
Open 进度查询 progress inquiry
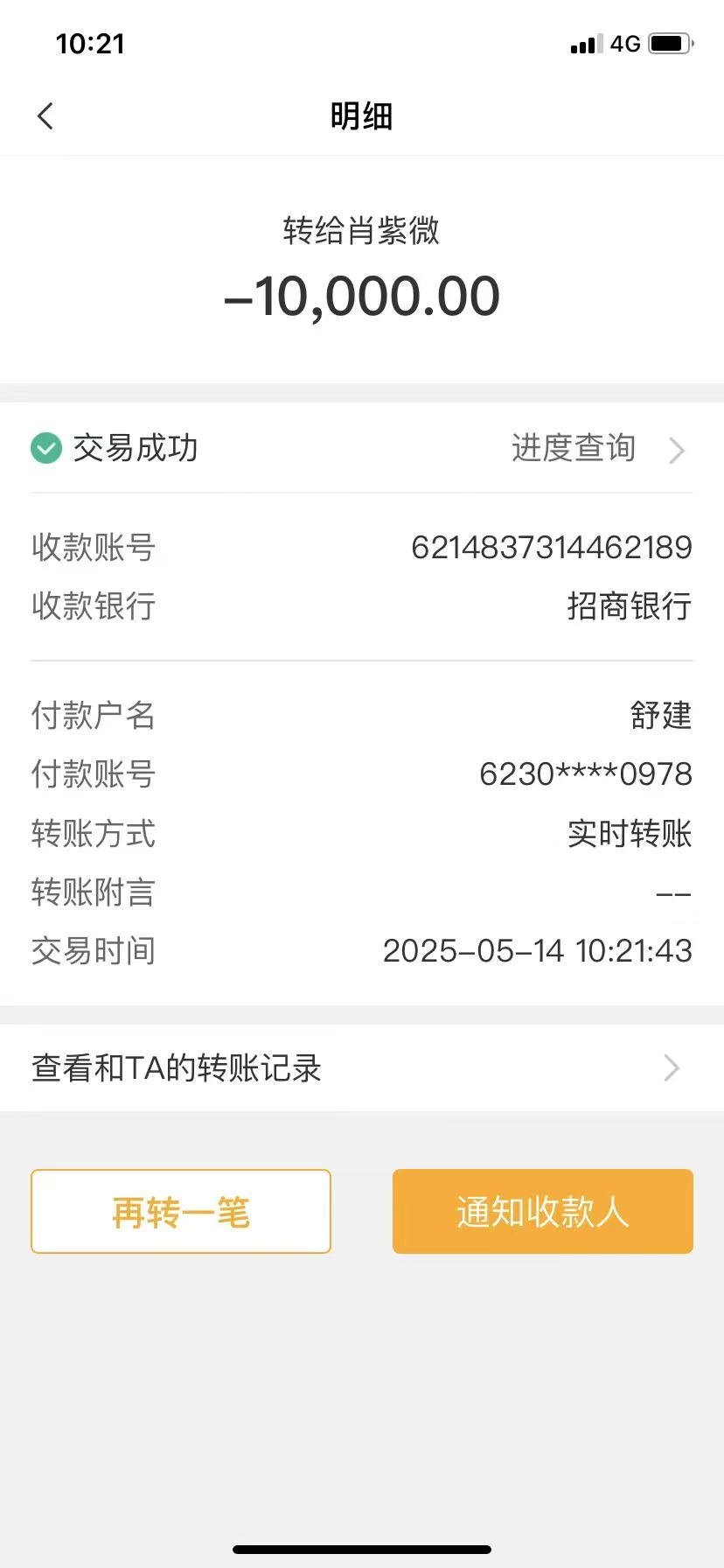[x=595, y=449]
